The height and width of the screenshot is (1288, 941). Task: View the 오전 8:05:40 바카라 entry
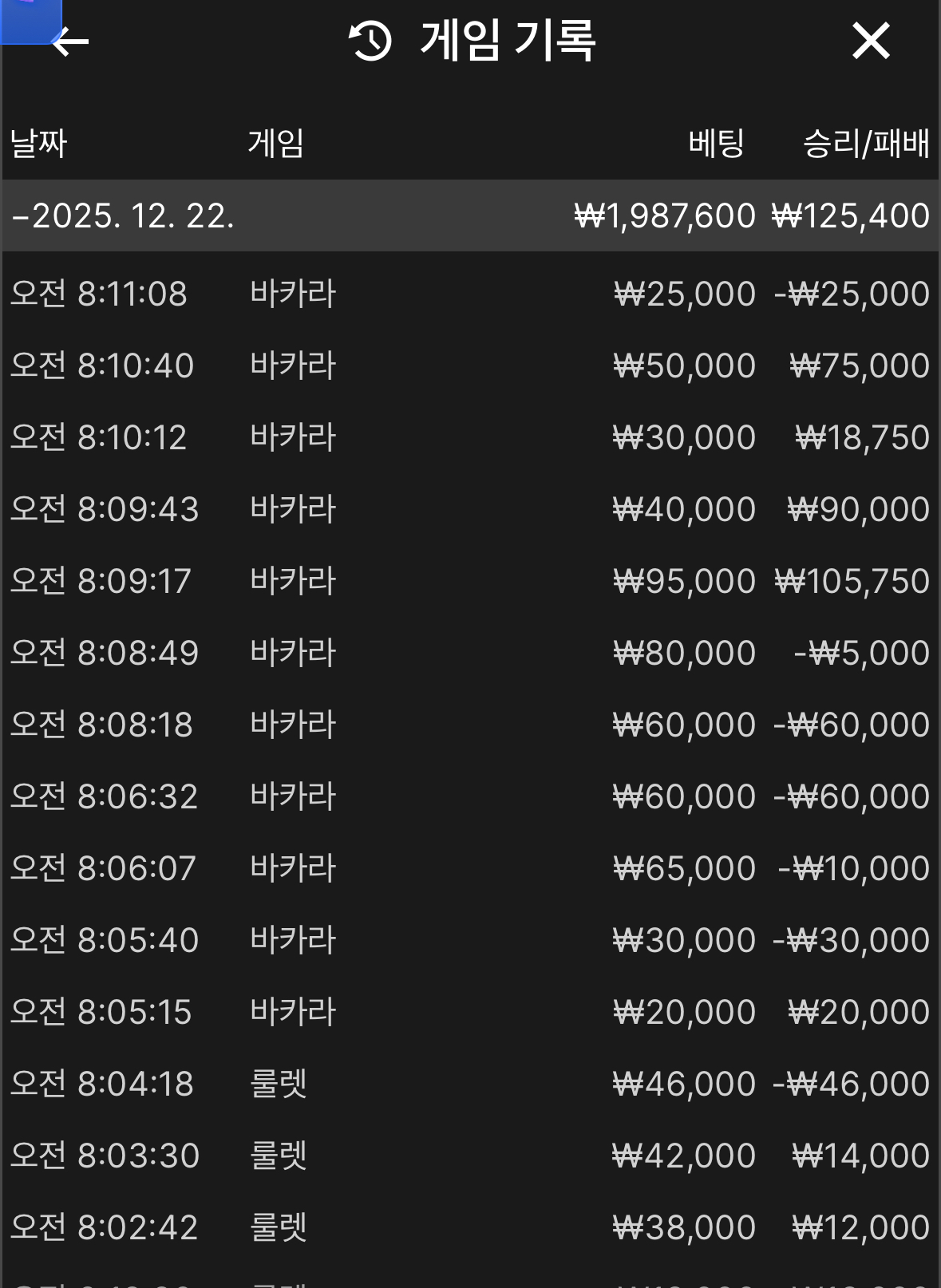(469, 940)
